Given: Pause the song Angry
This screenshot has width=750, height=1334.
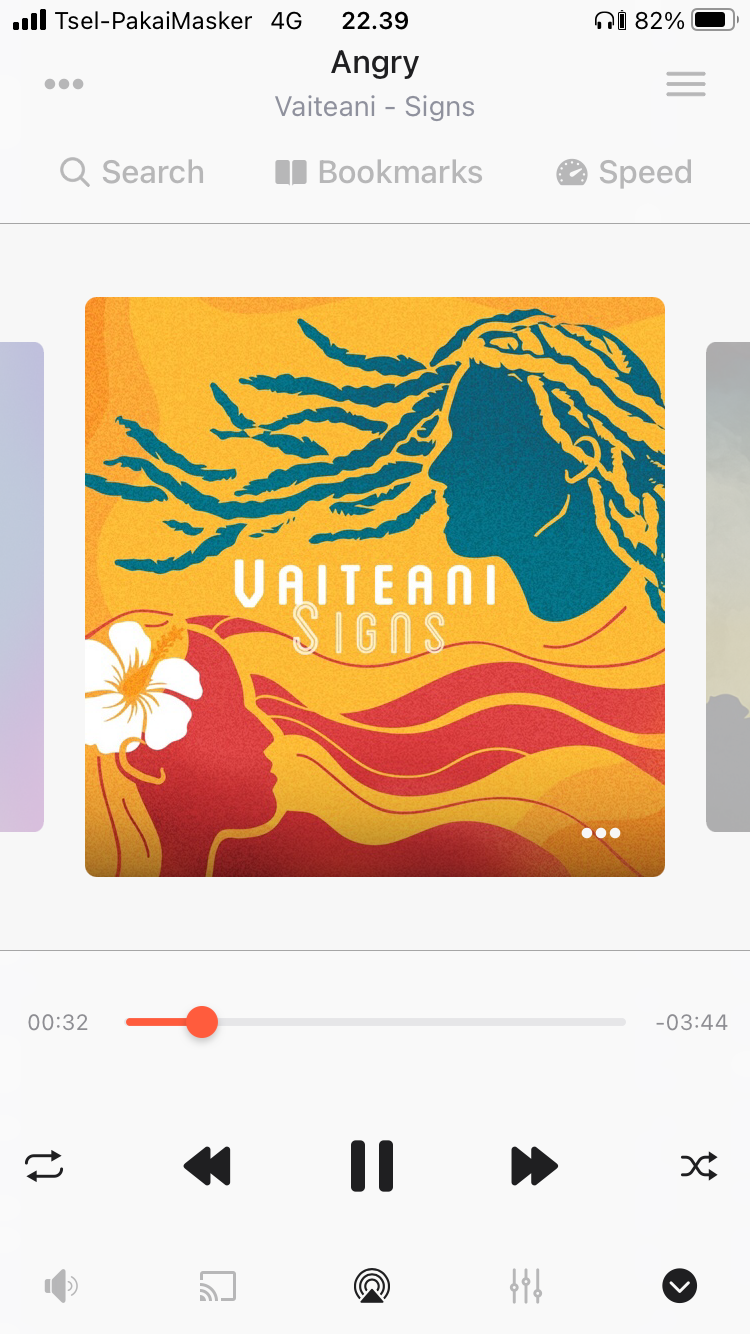Looking at the screenshot, I should (372, 1166).
